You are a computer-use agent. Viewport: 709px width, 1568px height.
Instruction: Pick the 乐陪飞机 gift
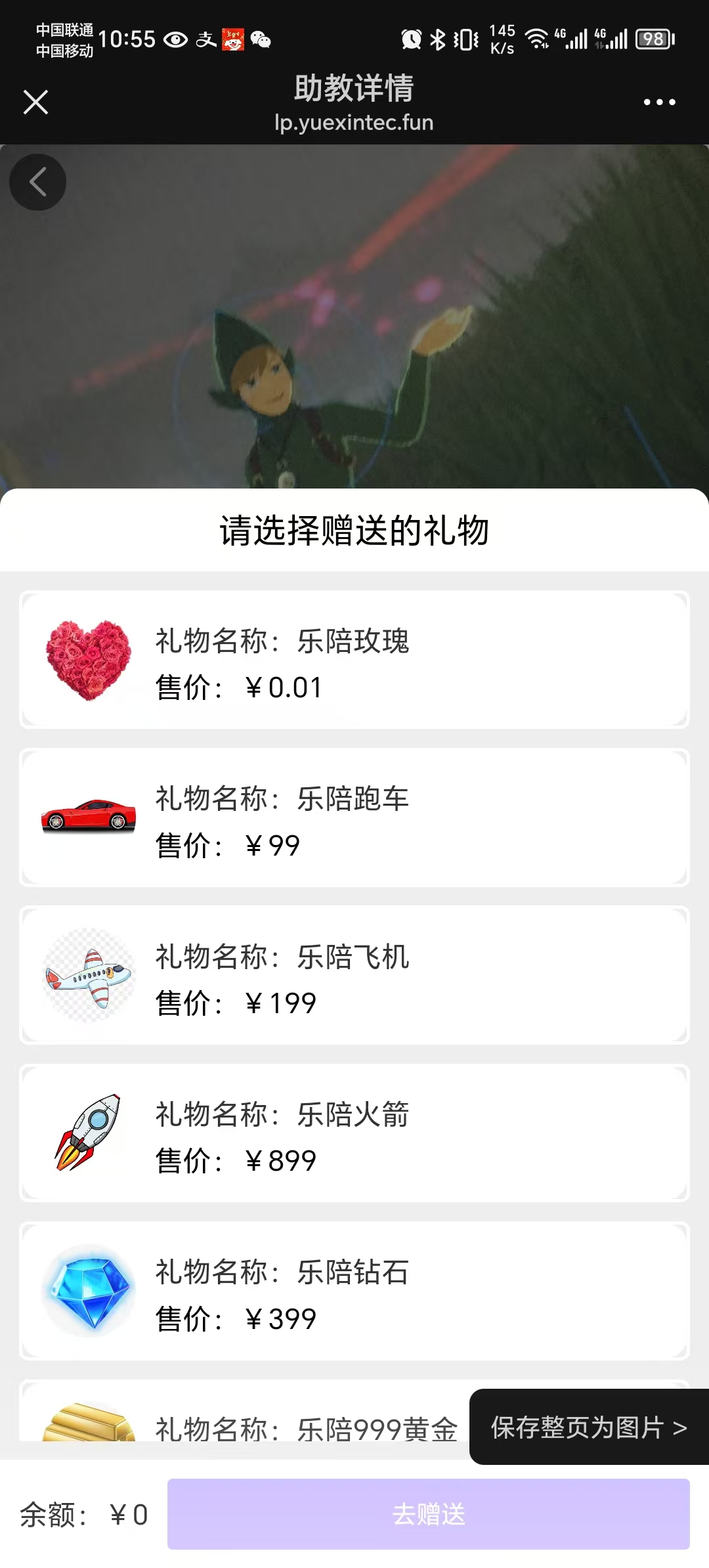click(354, 975)
